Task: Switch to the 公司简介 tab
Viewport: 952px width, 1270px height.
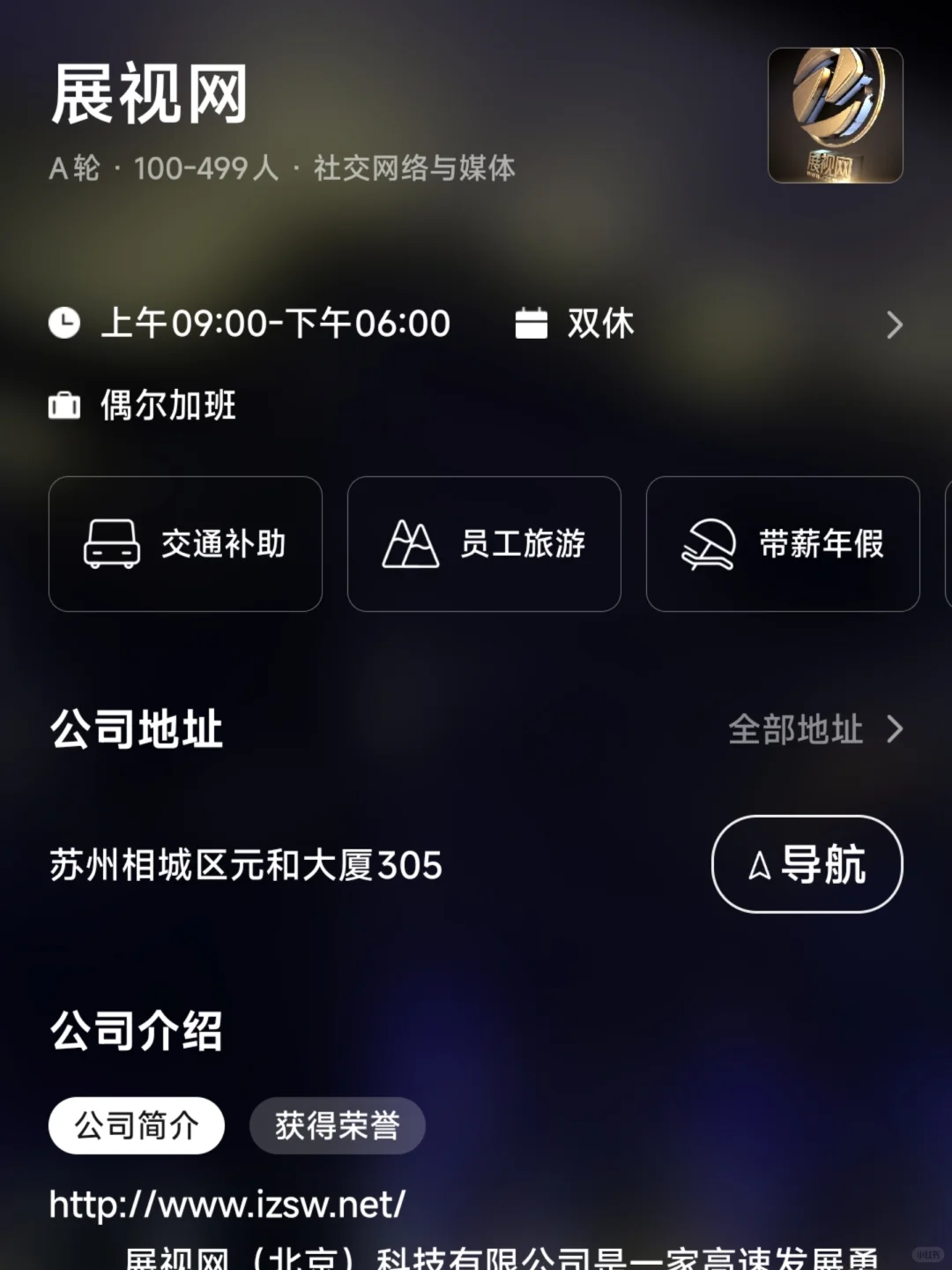Action: tap(137, 1125)
